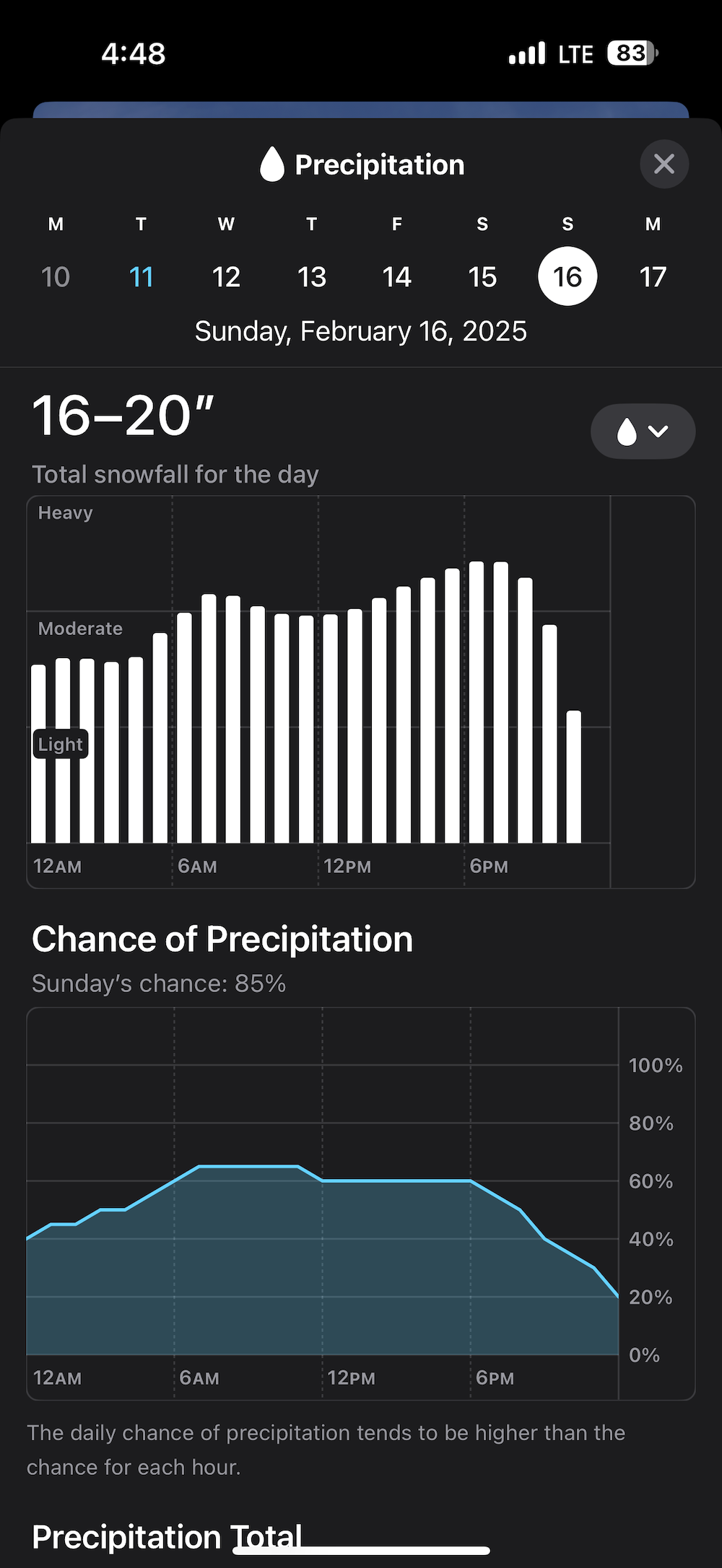The height and width of the screenshot is (1568, 722).
Task: Jump to Friday the 14th
Action: (x=397, y=276)
